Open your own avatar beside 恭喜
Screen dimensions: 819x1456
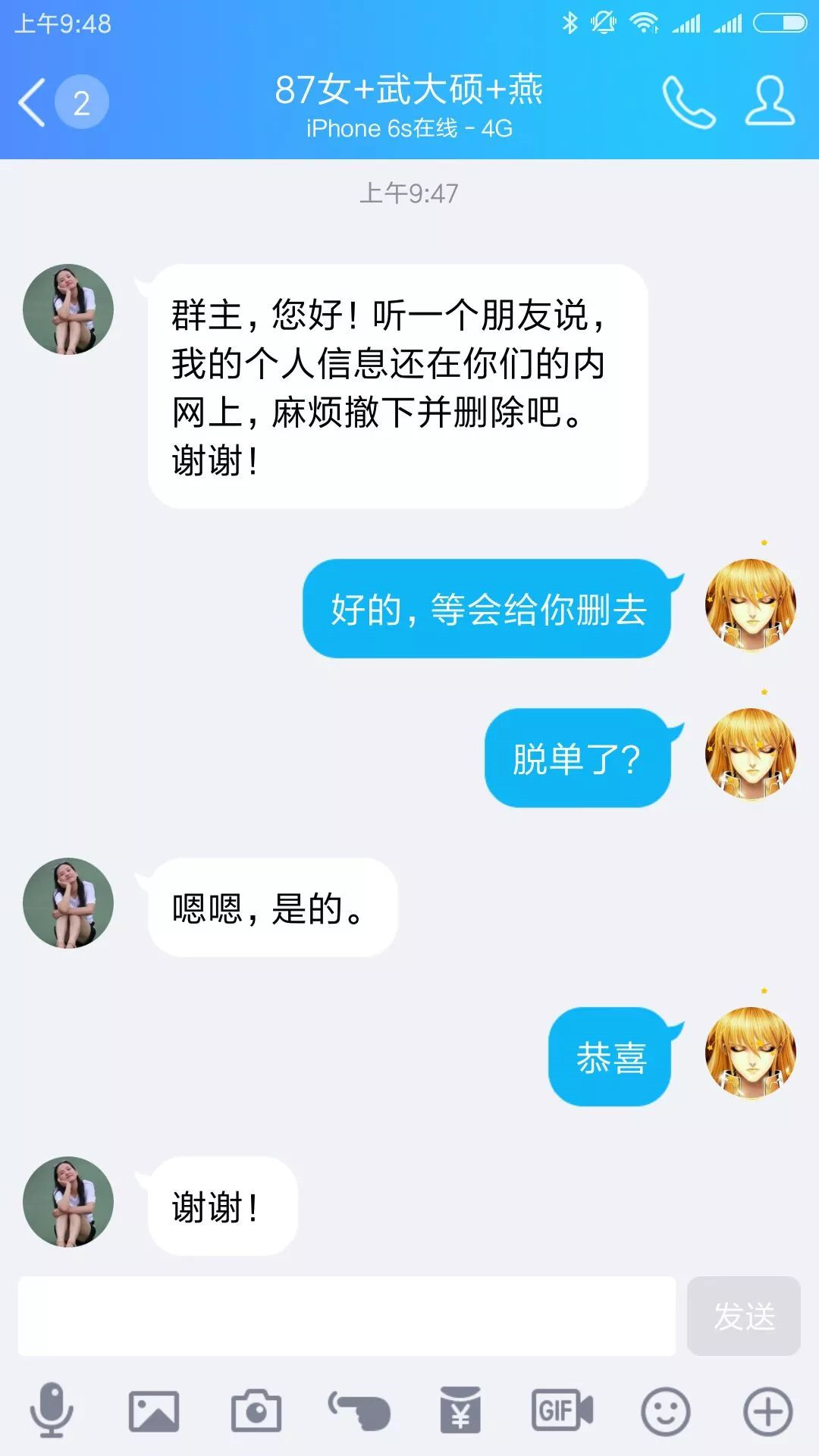coord(750,1053)
